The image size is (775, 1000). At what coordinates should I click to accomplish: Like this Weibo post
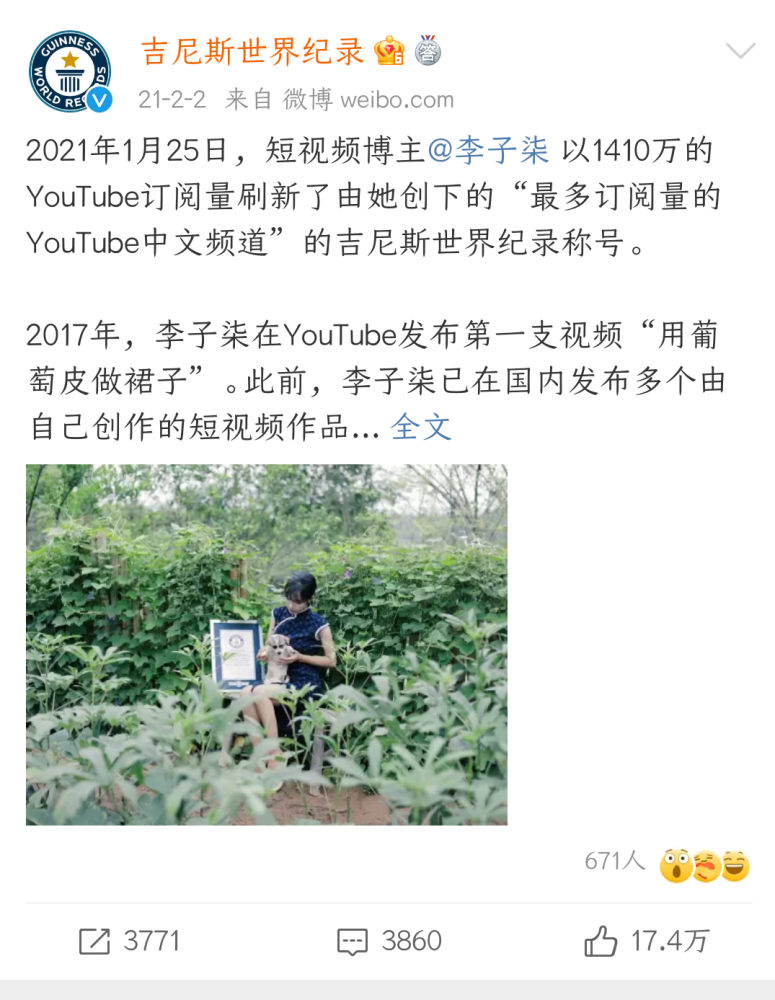[x=647, y=941]
